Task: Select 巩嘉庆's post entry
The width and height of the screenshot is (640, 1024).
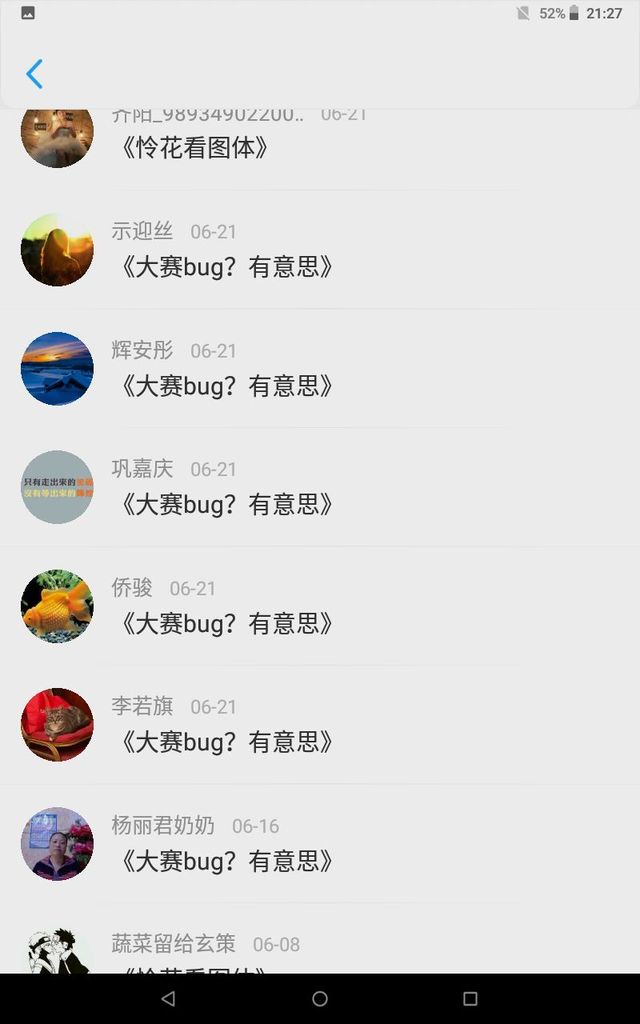Action: pyautogui.click(x=226, y=504)
